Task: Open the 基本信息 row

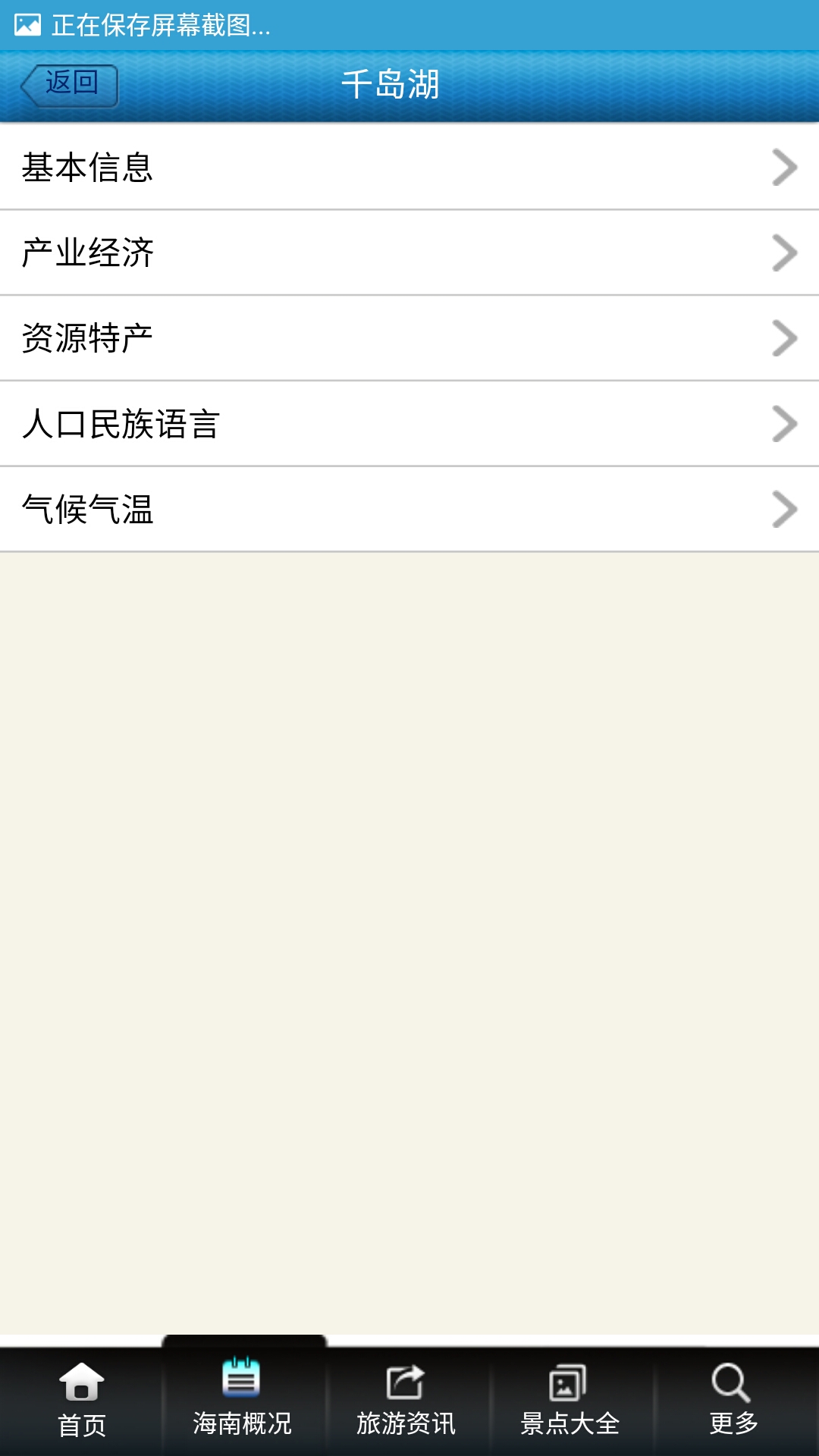Action: [409, 167]
